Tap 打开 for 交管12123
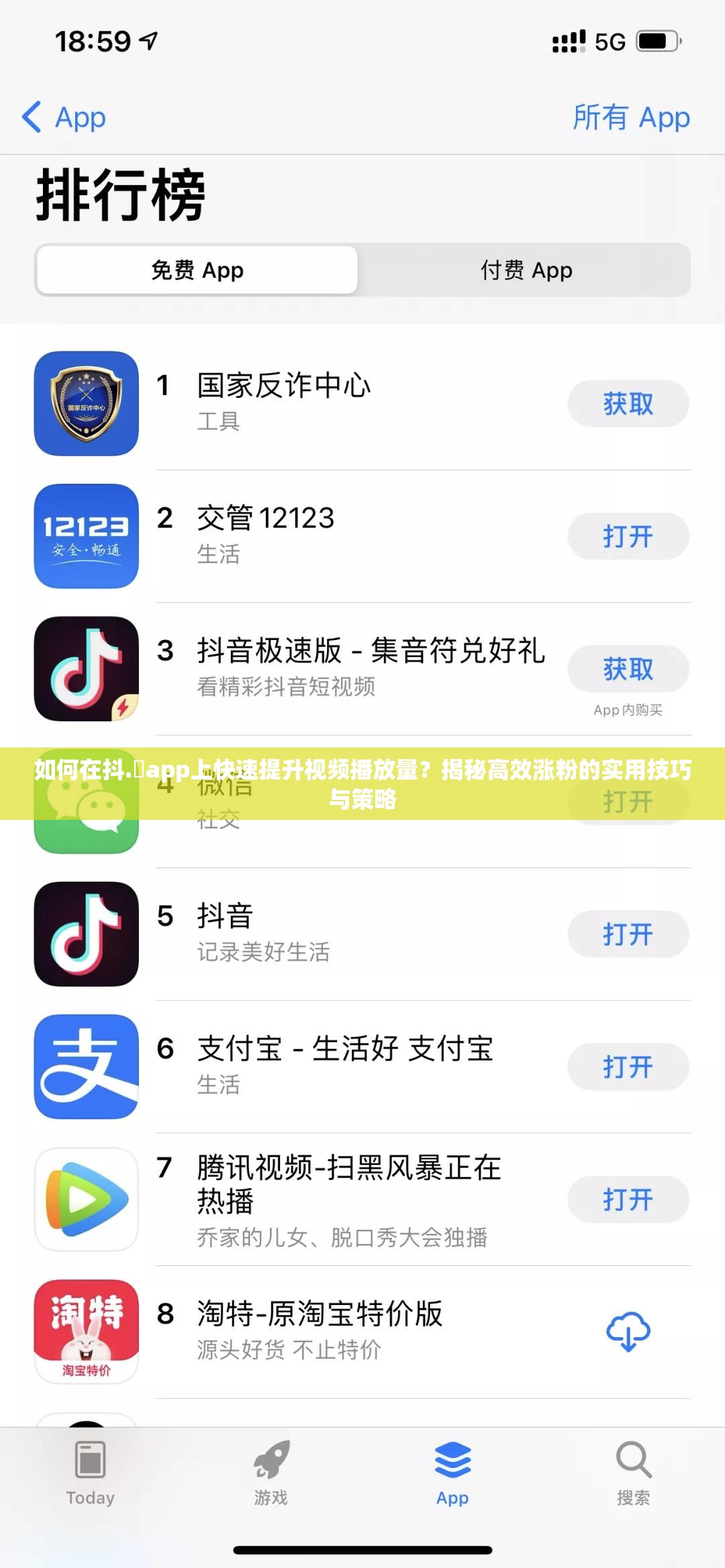This screenshot has width=725, height=1568. [x=627, y=537]
